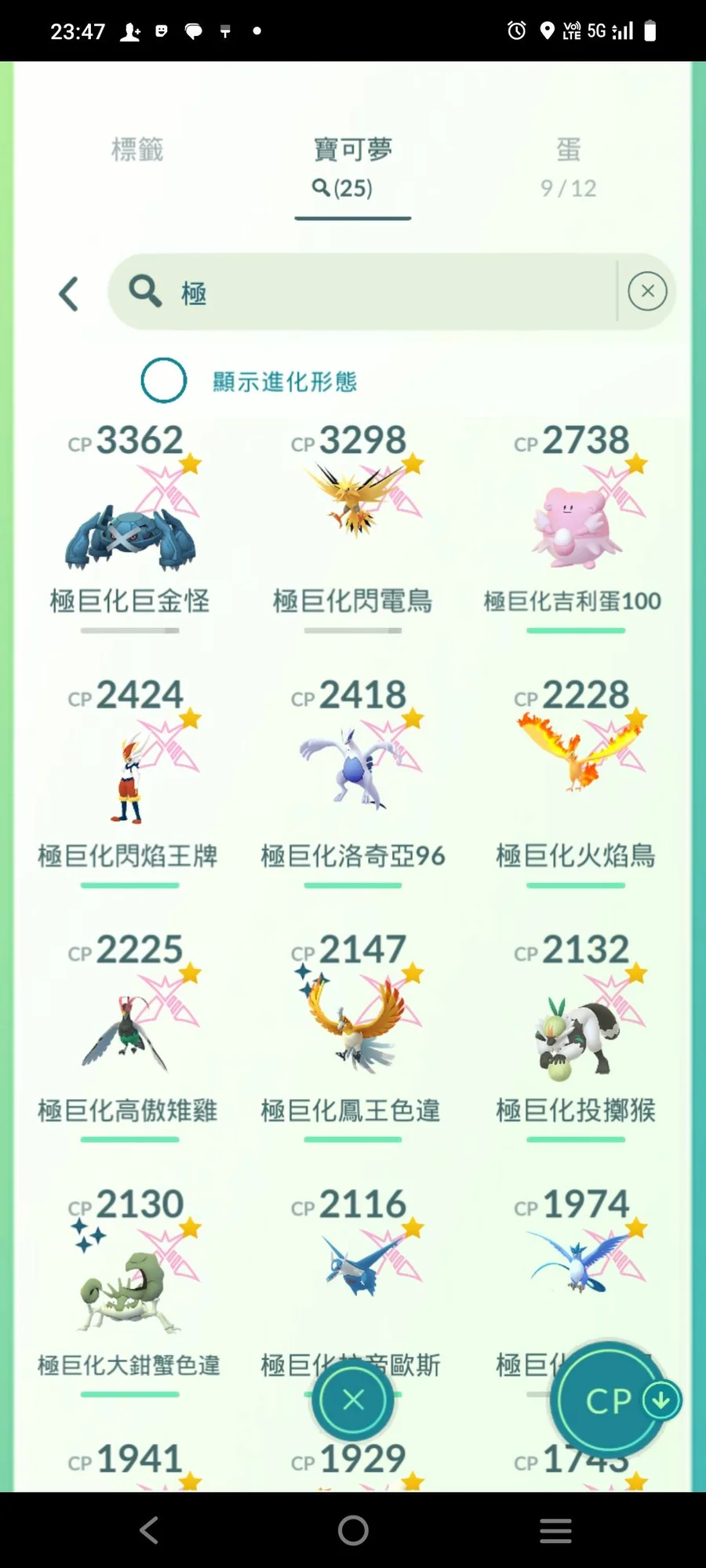Switch to the 蛋 tab
706x1568 pixels.
(568, 166)
